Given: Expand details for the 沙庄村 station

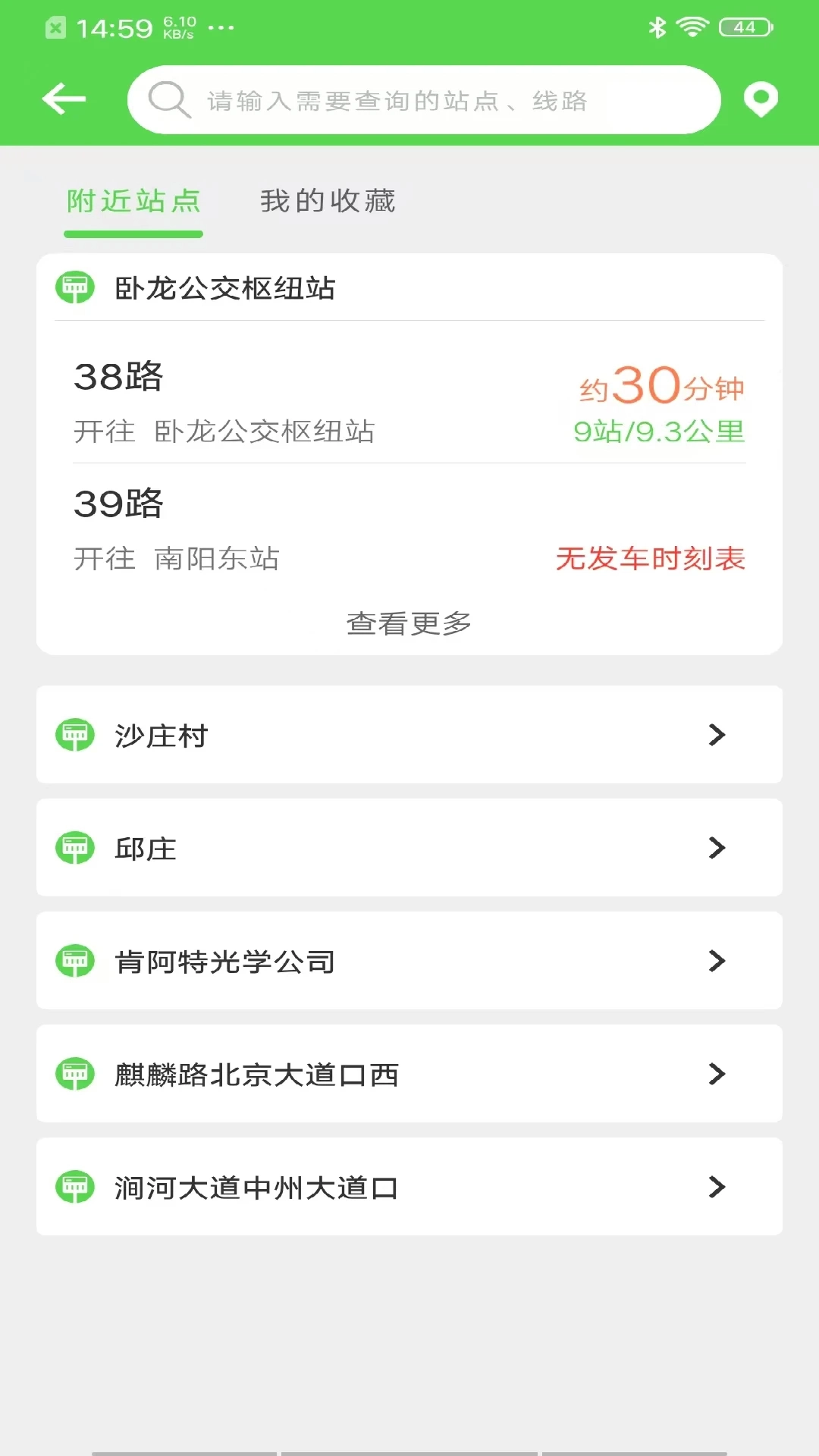Looking at the screenshot, I should [x=716, y=734].
